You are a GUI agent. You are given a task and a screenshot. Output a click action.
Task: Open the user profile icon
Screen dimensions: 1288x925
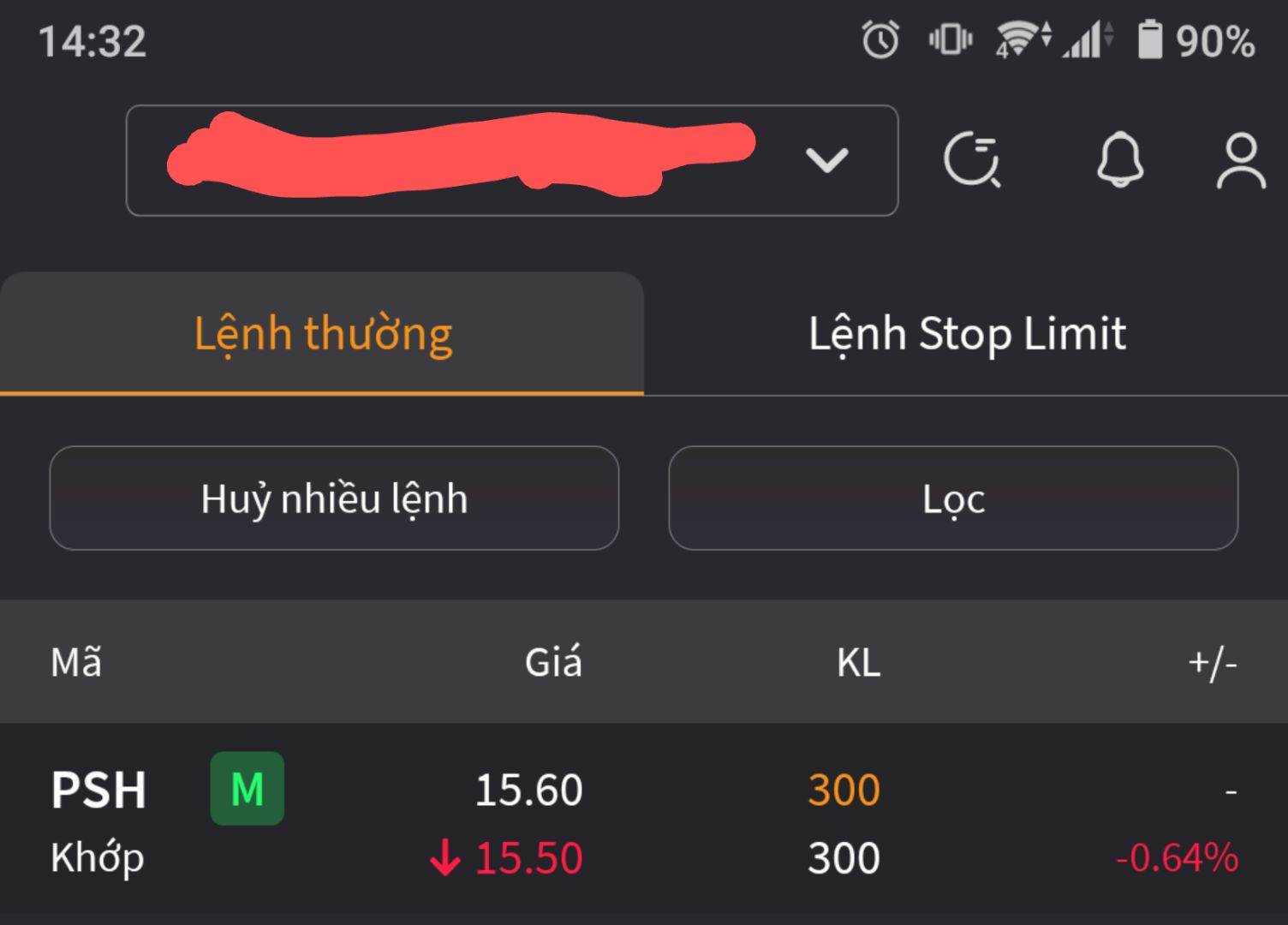[x=1240, y=160]
